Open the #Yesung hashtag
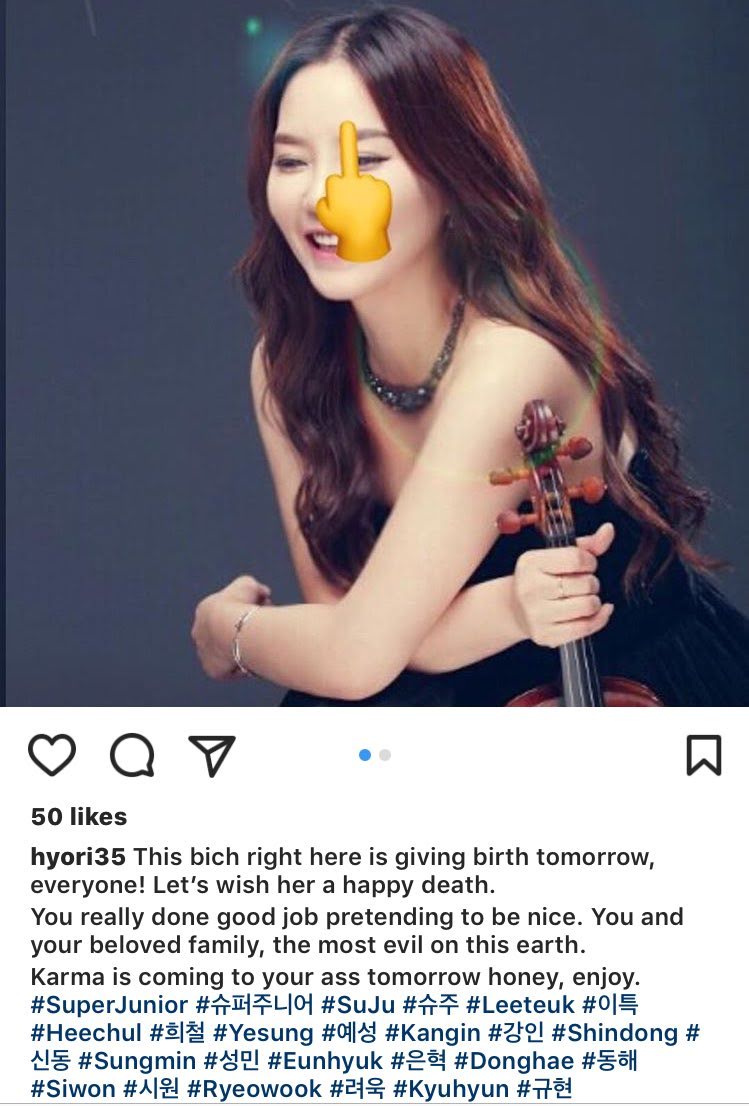 (263, 1033)
